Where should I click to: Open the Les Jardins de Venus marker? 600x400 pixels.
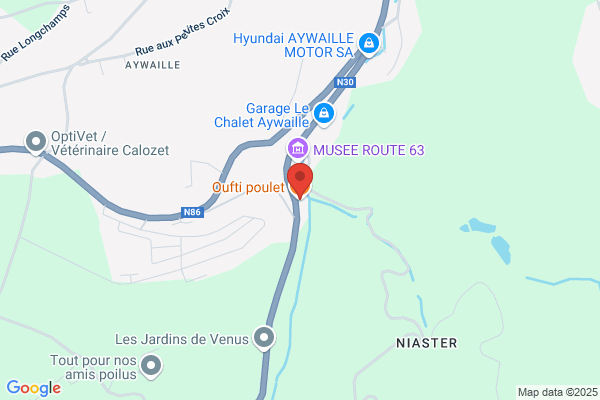[x=264, y=338]
